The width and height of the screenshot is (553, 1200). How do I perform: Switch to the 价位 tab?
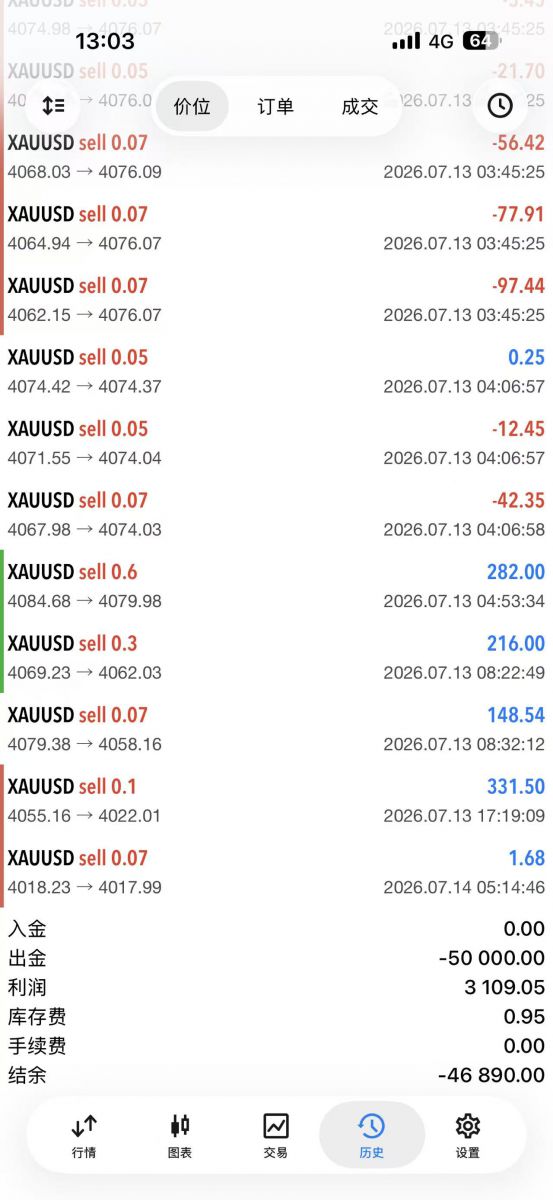coord(192,106)
